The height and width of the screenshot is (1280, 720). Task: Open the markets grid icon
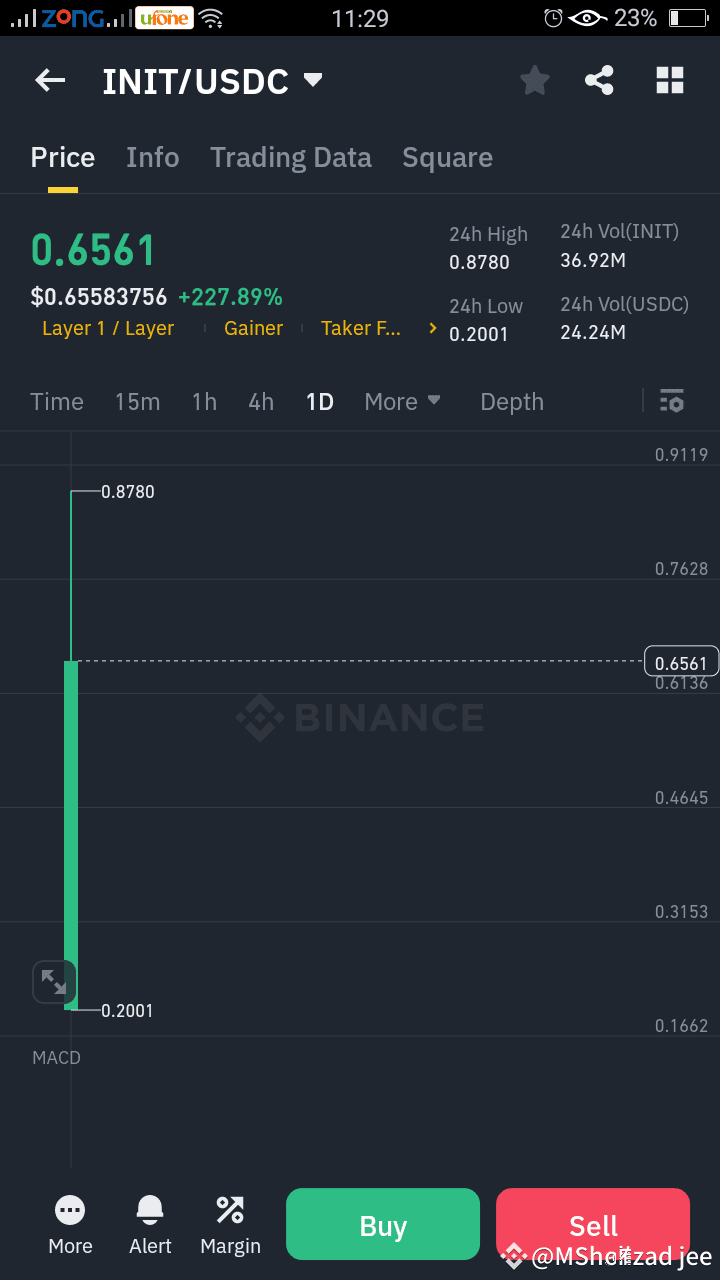[x=669, y=80]
